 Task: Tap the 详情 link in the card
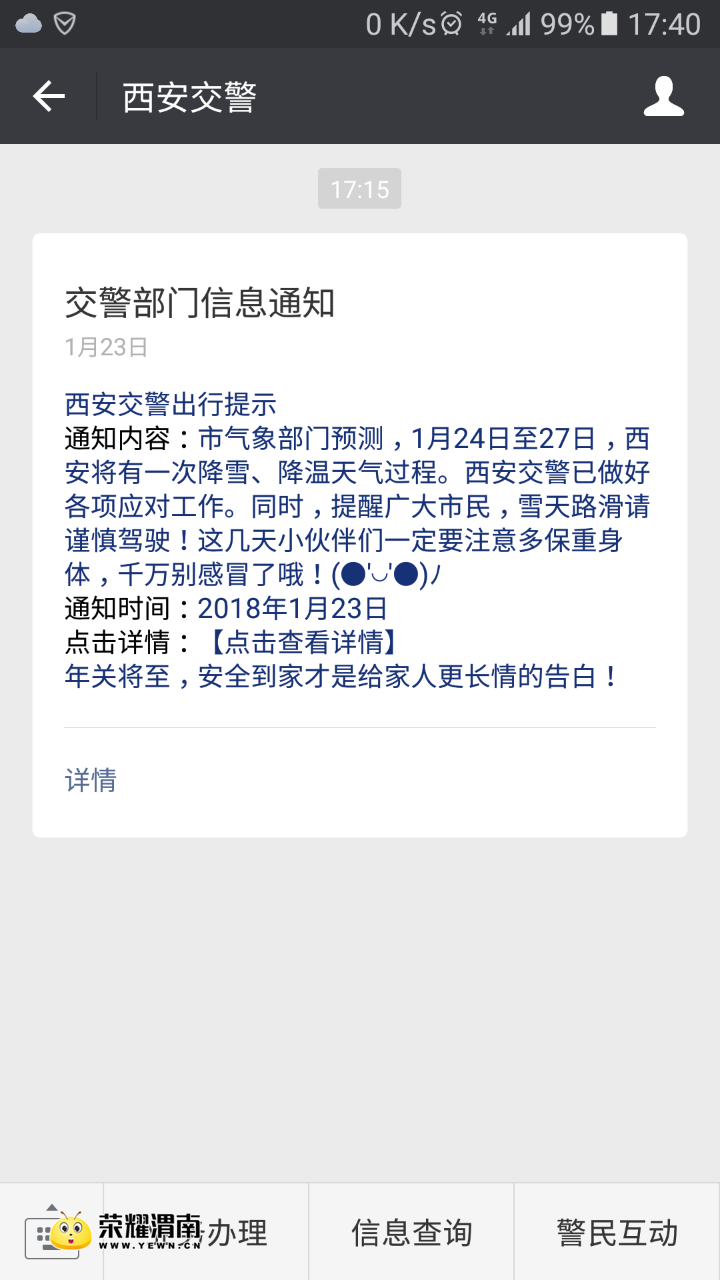[91, 780]
